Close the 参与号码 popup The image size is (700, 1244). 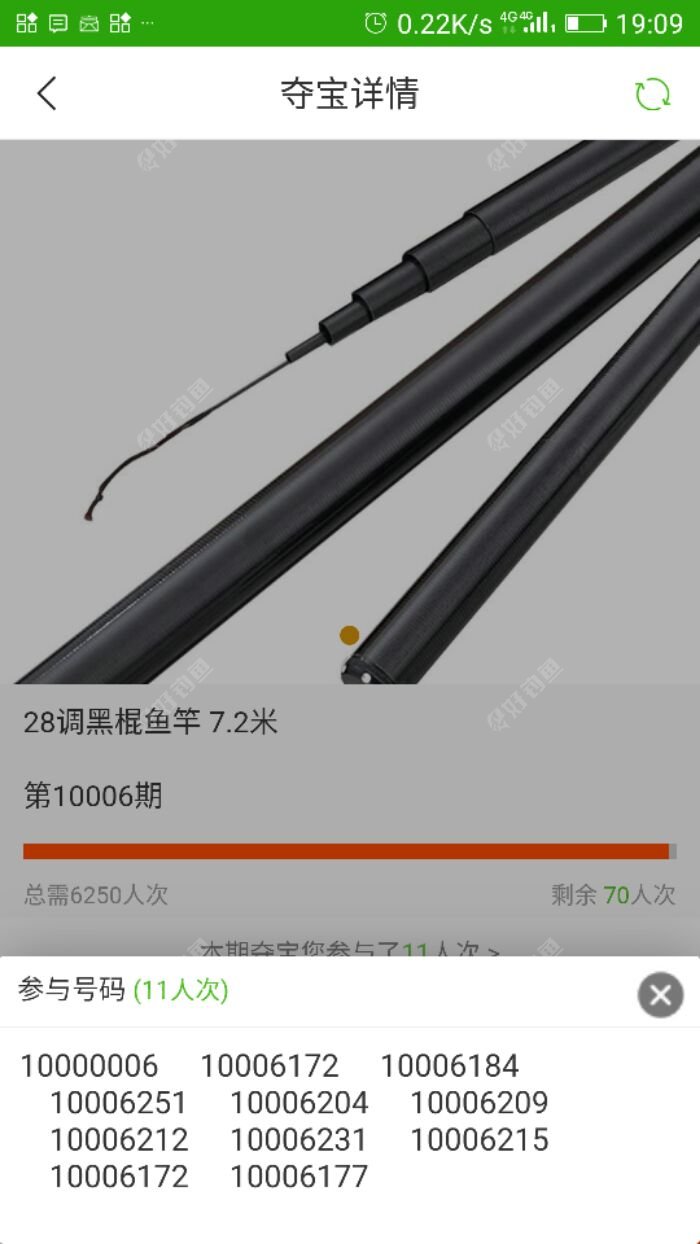click(x=660, y=994)
